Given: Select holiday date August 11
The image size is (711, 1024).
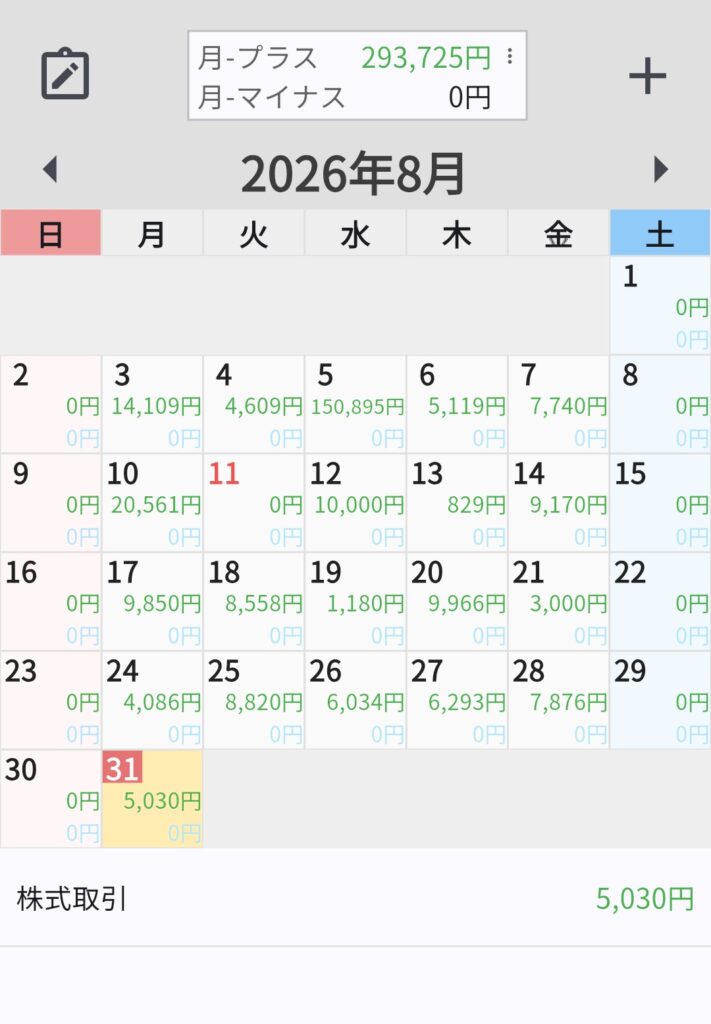Looking at the screenshot, I should [x=254, y=503].
